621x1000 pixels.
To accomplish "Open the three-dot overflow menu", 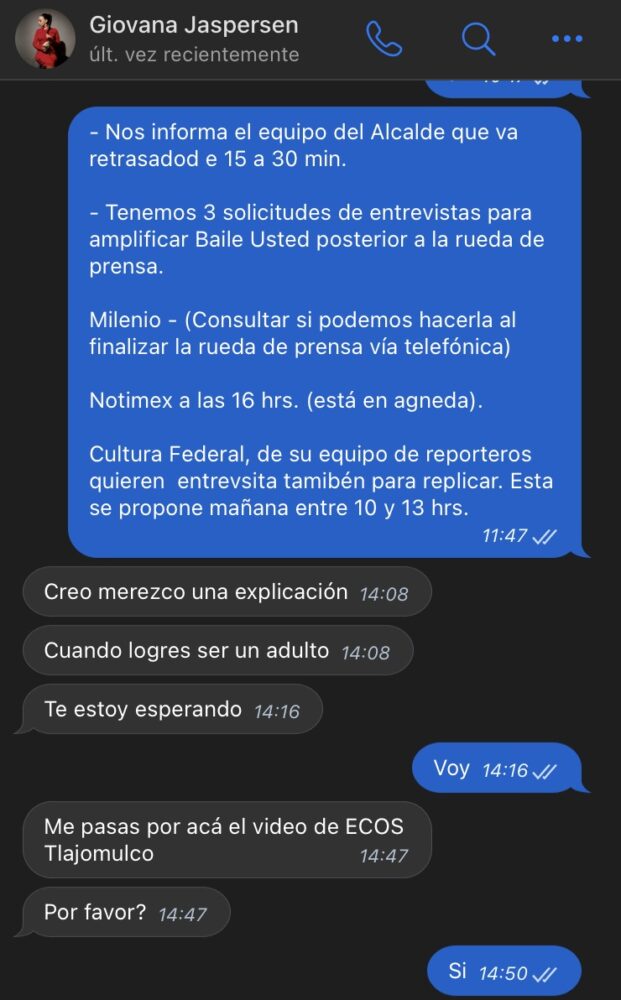I will click(567, 39).
